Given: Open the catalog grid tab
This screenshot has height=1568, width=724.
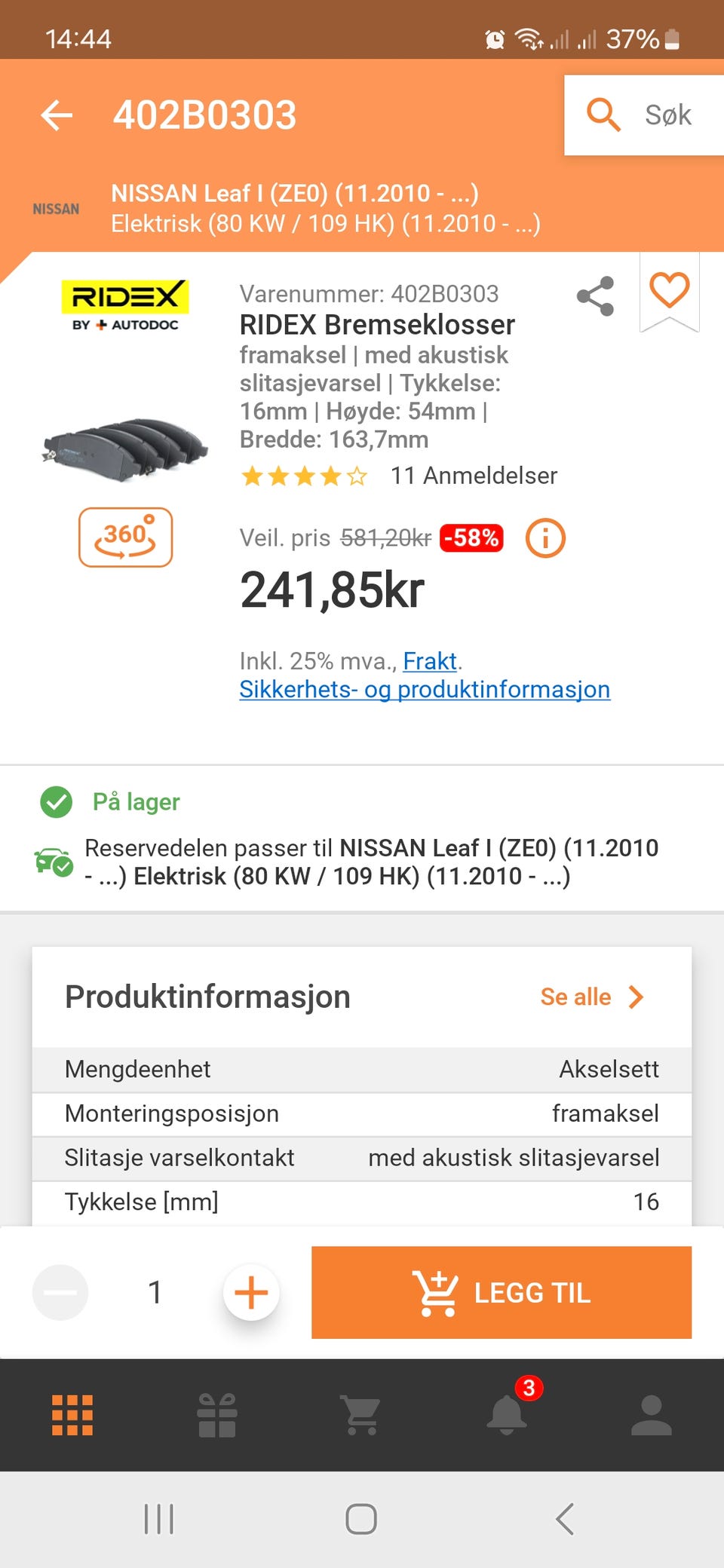Looking at the screenshot, I should click(72, 1415).
